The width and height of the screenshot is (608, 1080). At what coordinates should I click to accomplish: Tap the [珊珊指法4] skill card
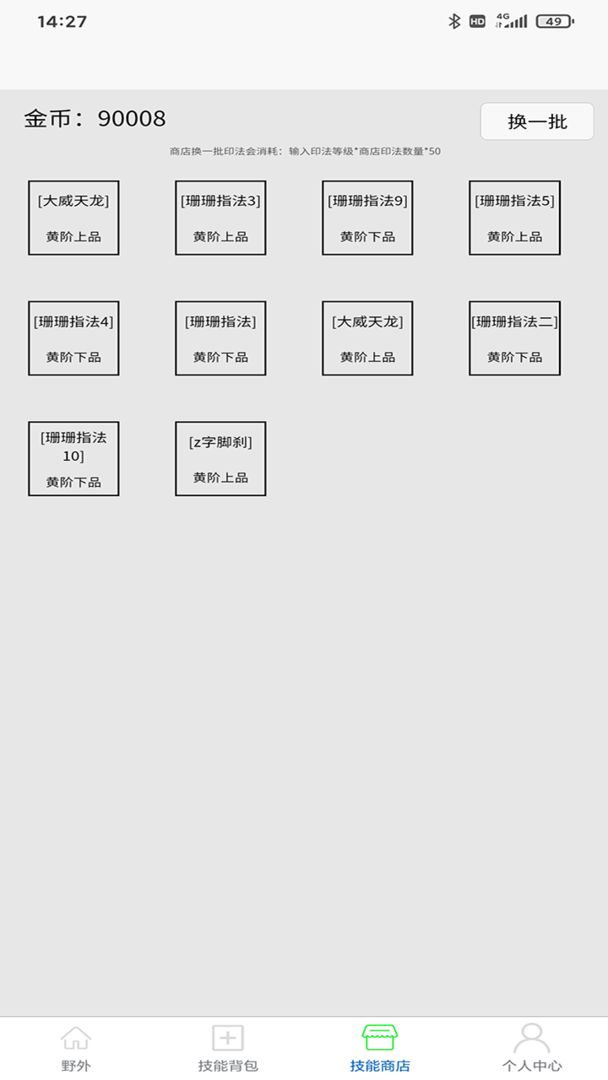(x=73, y=338)
